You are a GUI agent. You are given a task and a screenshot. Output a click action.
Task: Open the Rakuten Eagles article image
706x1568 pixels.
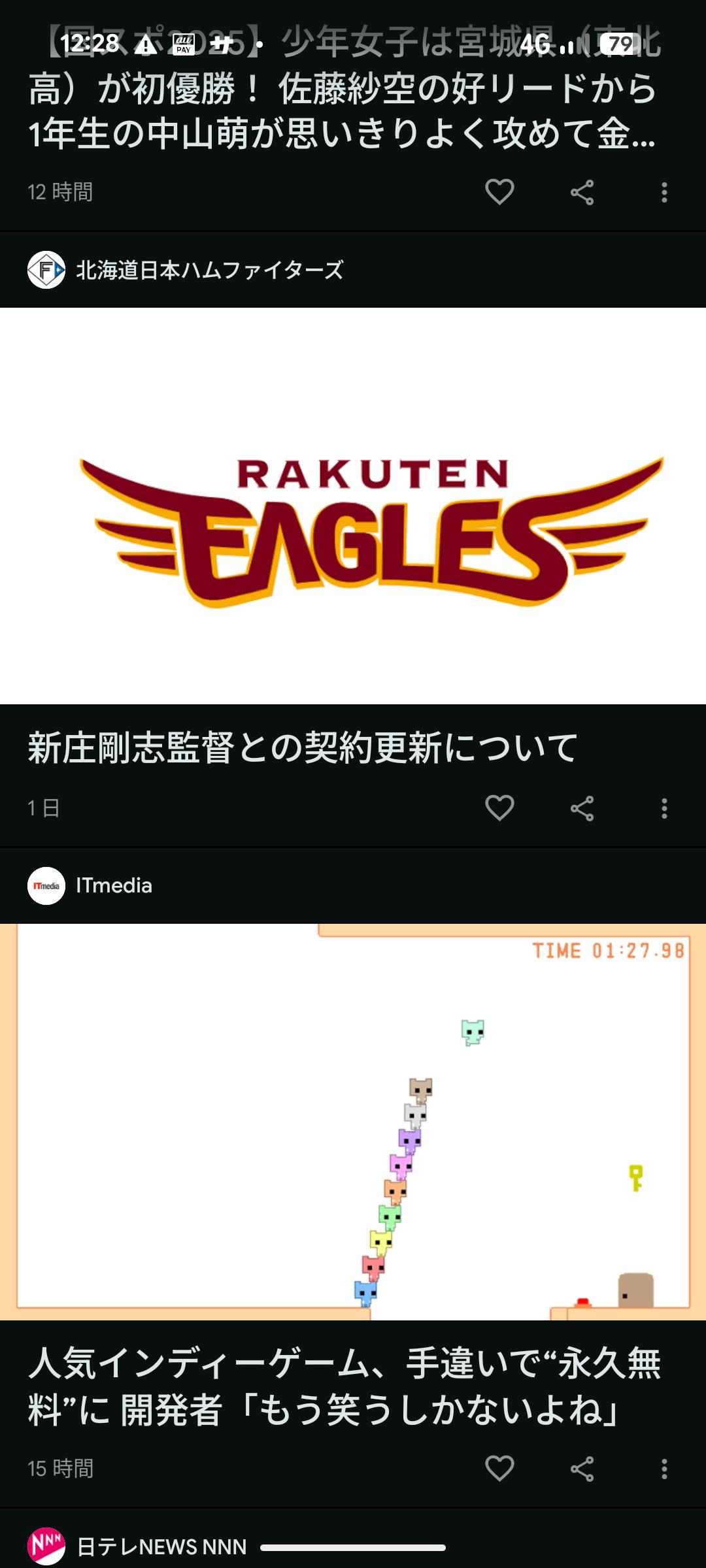click(353, 506)
